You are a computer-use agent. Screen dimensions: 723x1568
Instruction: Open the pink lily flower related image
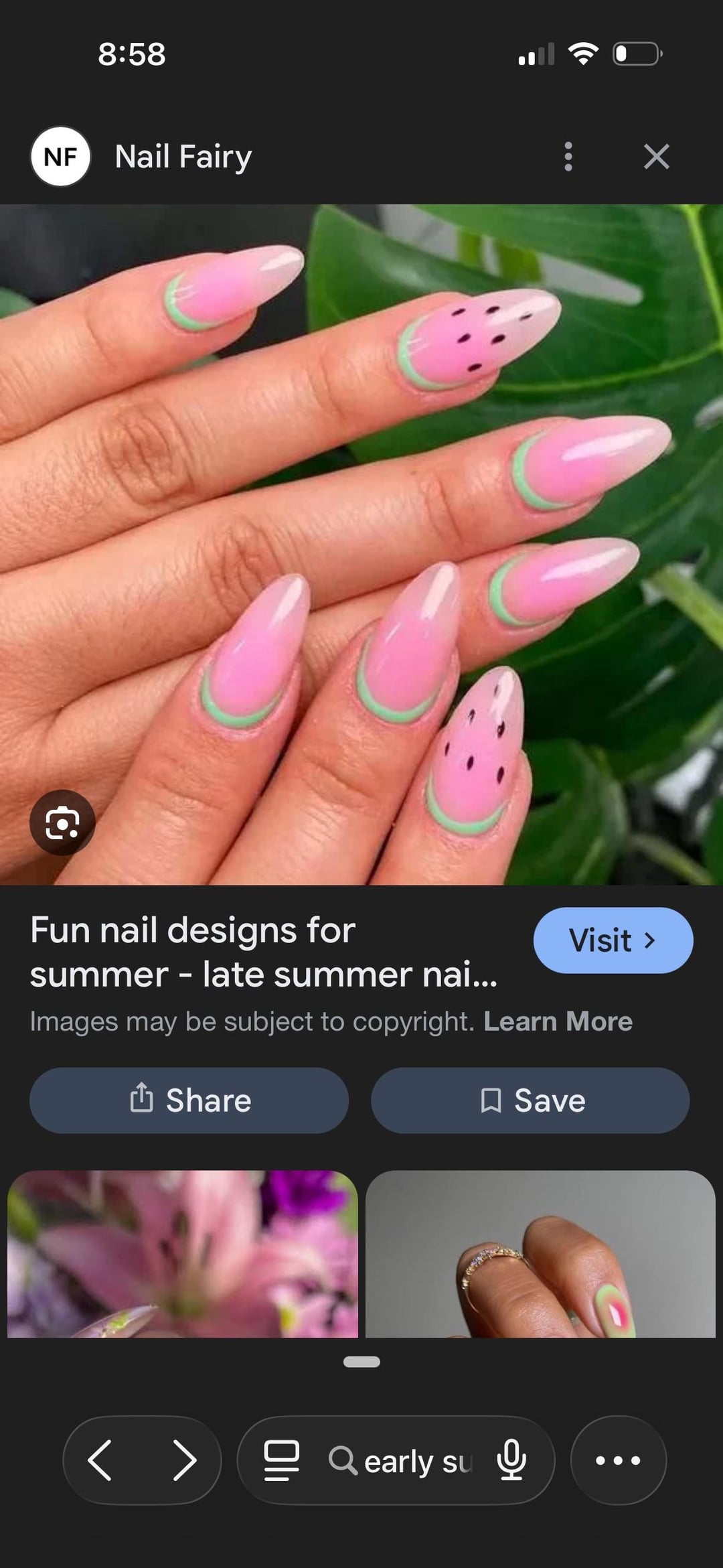coord(183,1254)
